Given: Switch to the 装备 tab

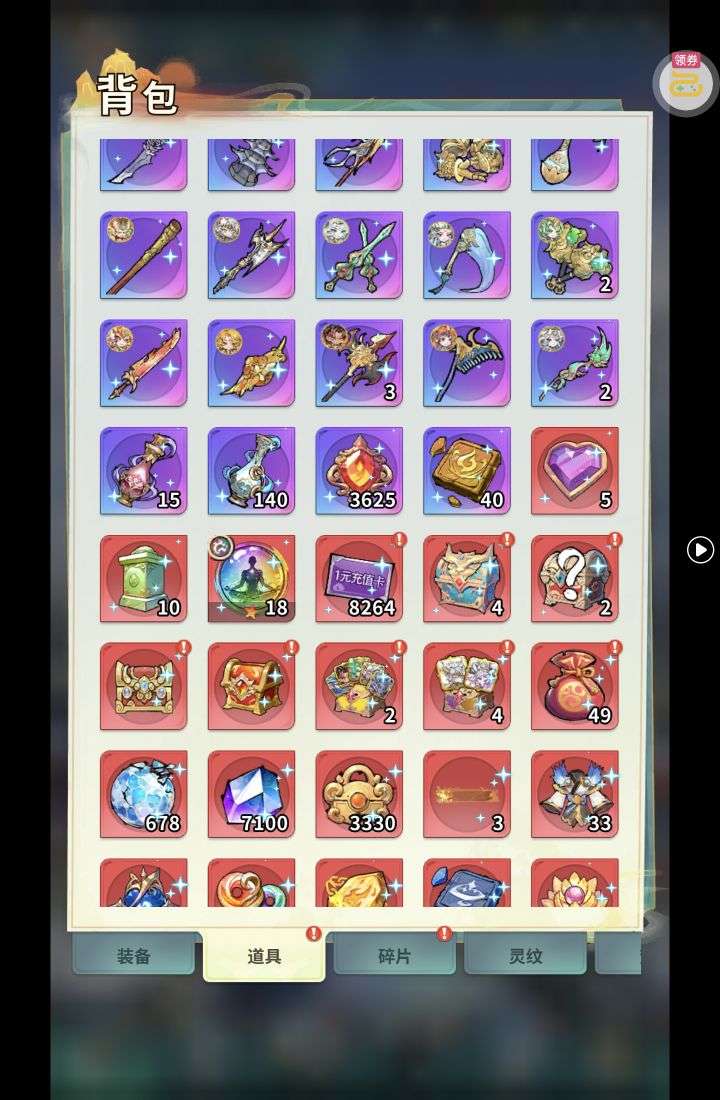Looking at the screenshot, I should tap(133, 956).
